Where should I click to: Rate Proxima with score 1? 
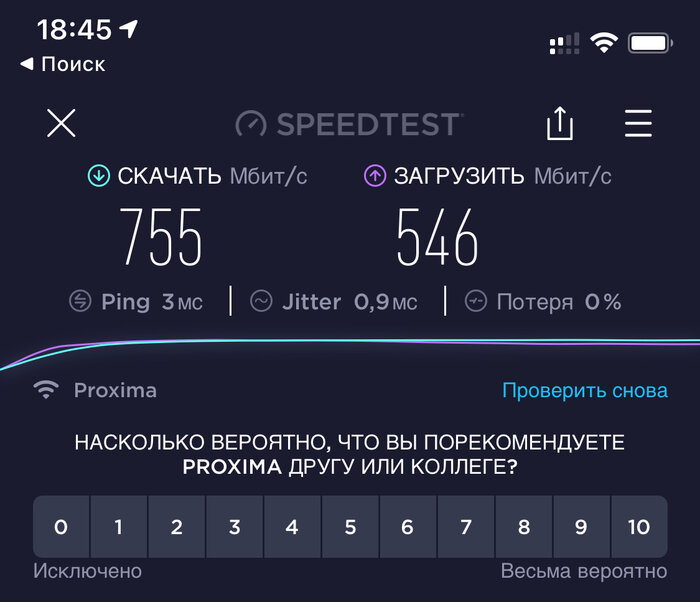pos(118,526)
